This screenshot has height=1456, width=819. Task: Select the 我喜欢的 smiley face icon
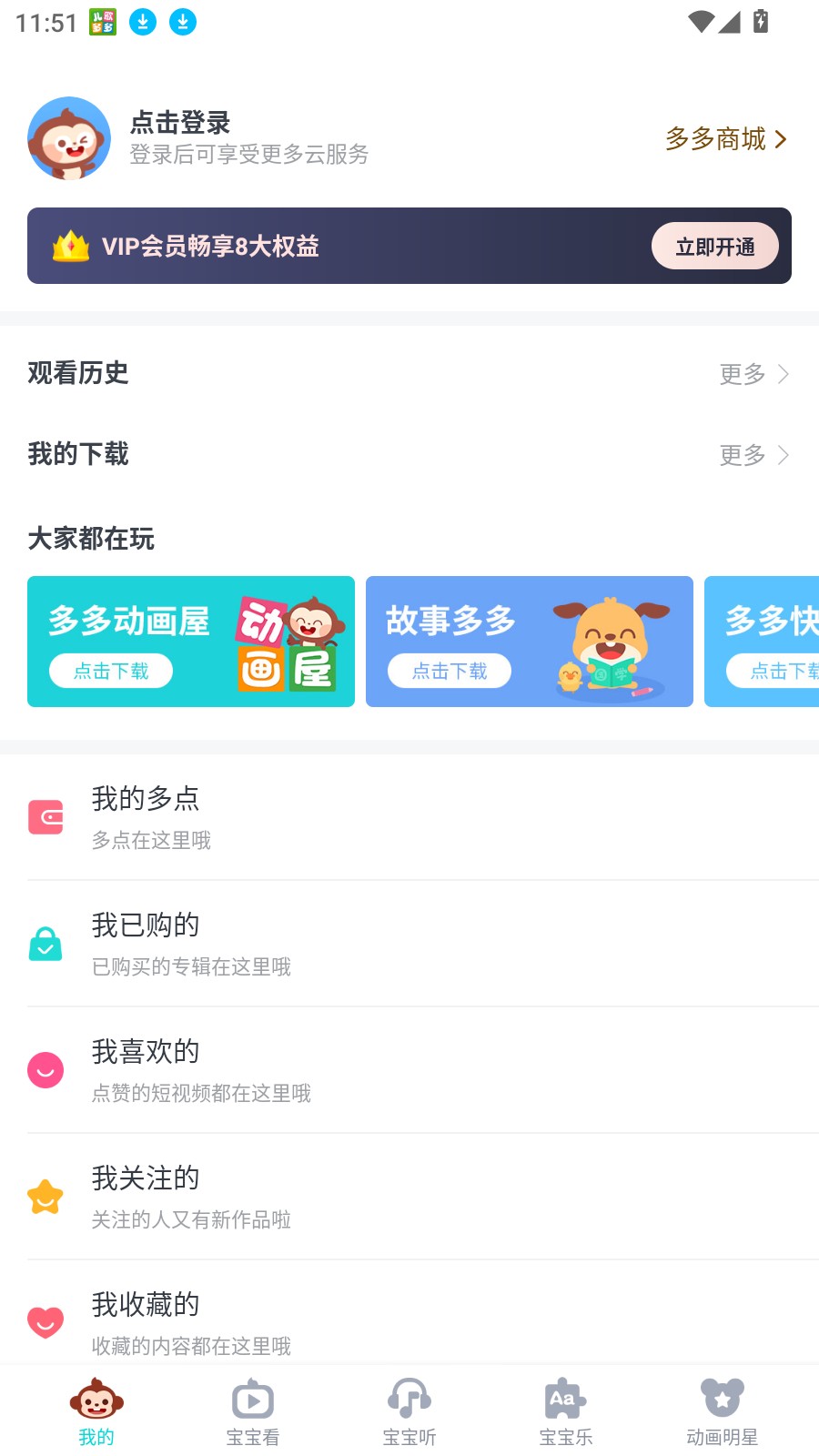46,1070
